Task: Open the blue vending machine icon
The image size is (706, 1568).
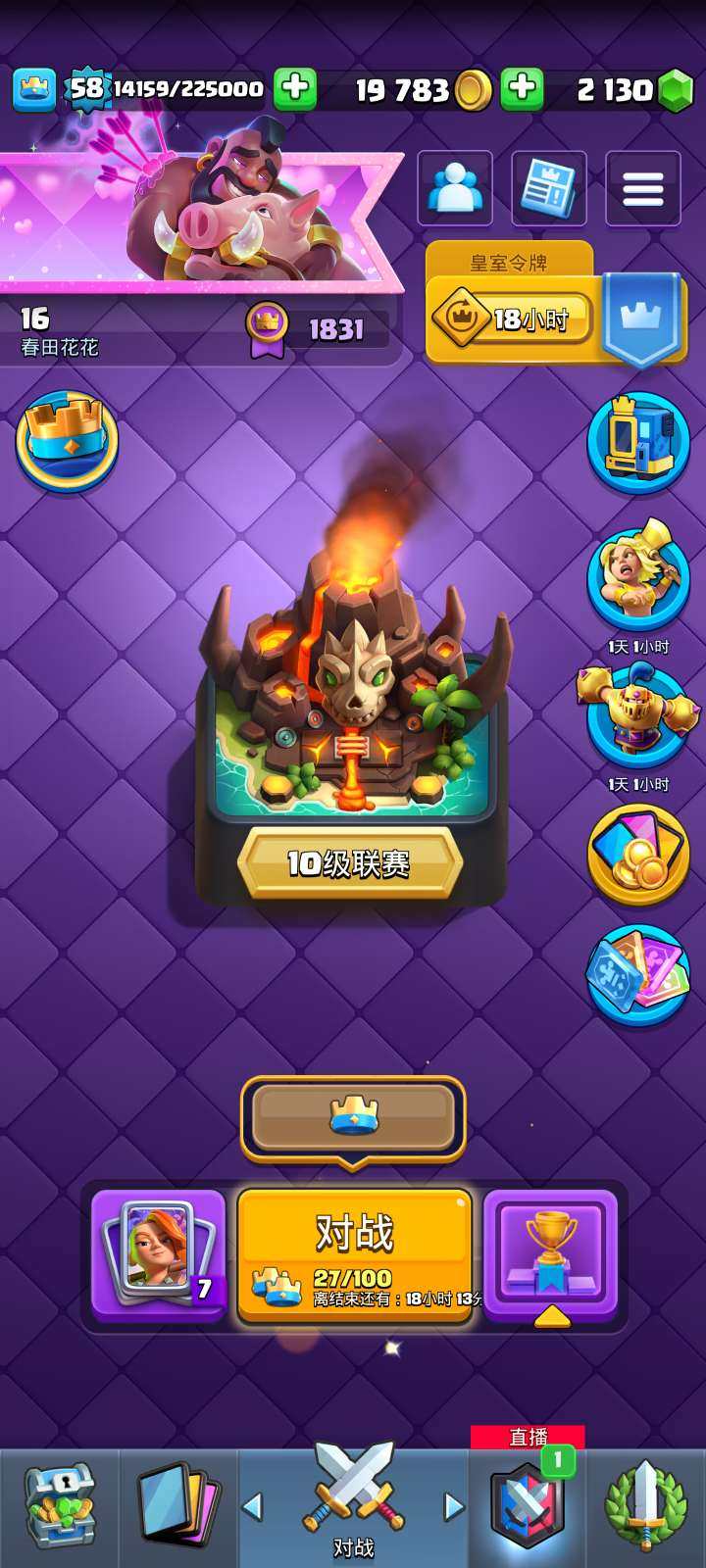Action: click(x=638, y=443)
